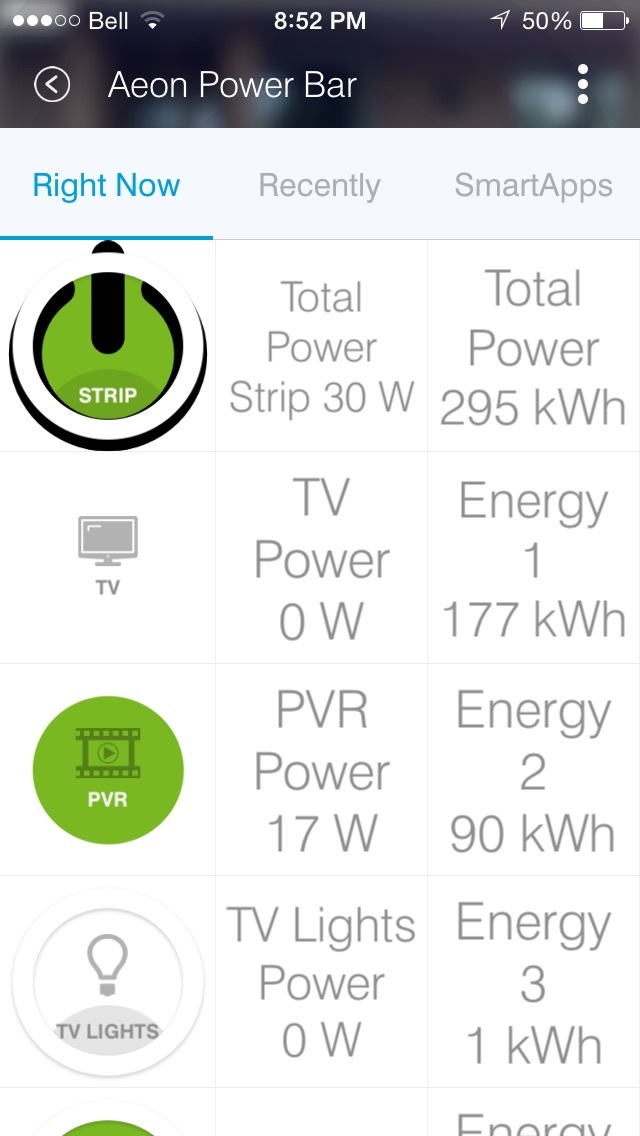Turn off the PVR outlet
The height and width of the screenshot is (1136, 640).
point(107,769)
